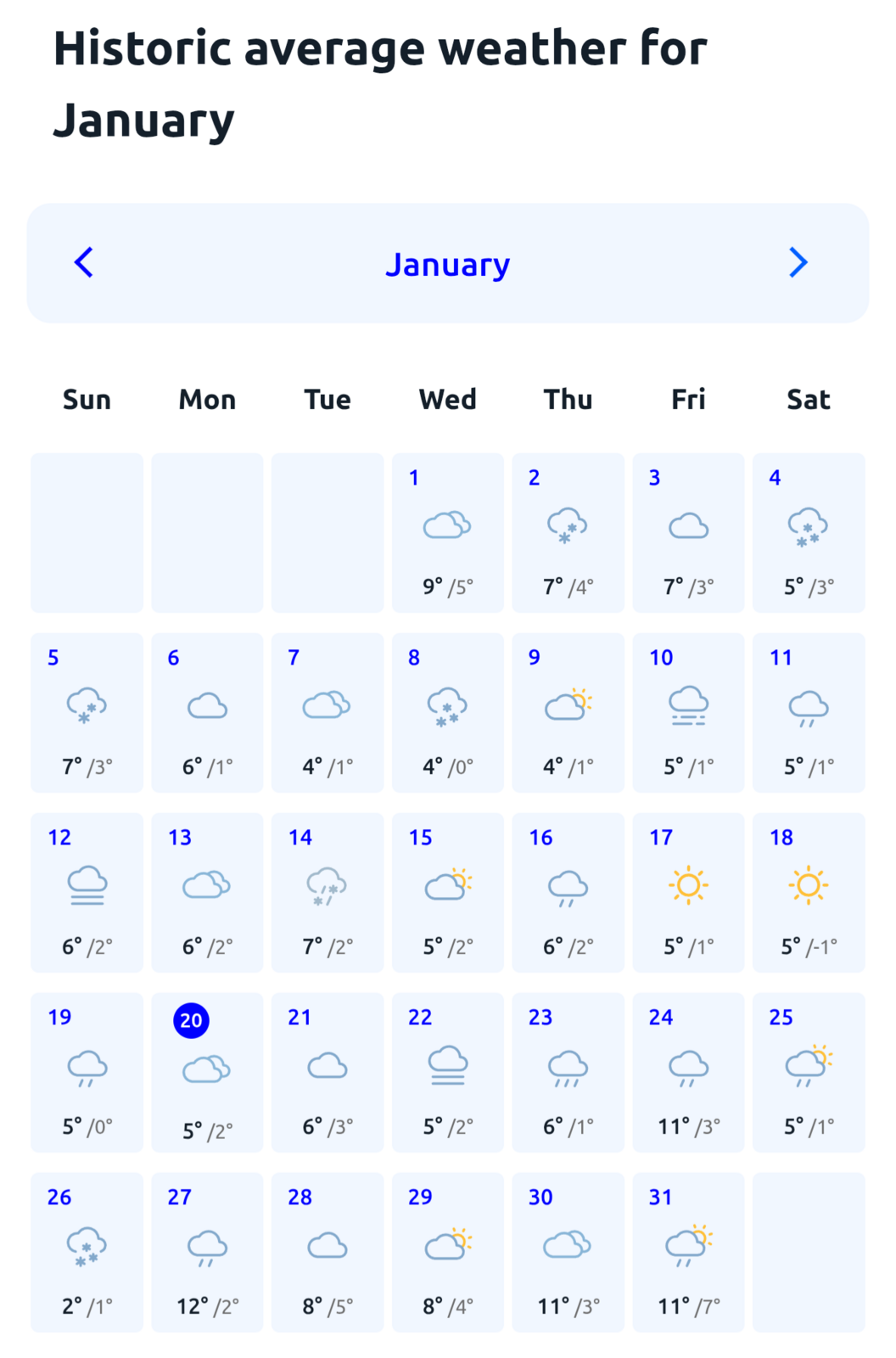Open weather for January 1
The width and height of the screenshot is (896, 1358).
[x=448, y=533]
